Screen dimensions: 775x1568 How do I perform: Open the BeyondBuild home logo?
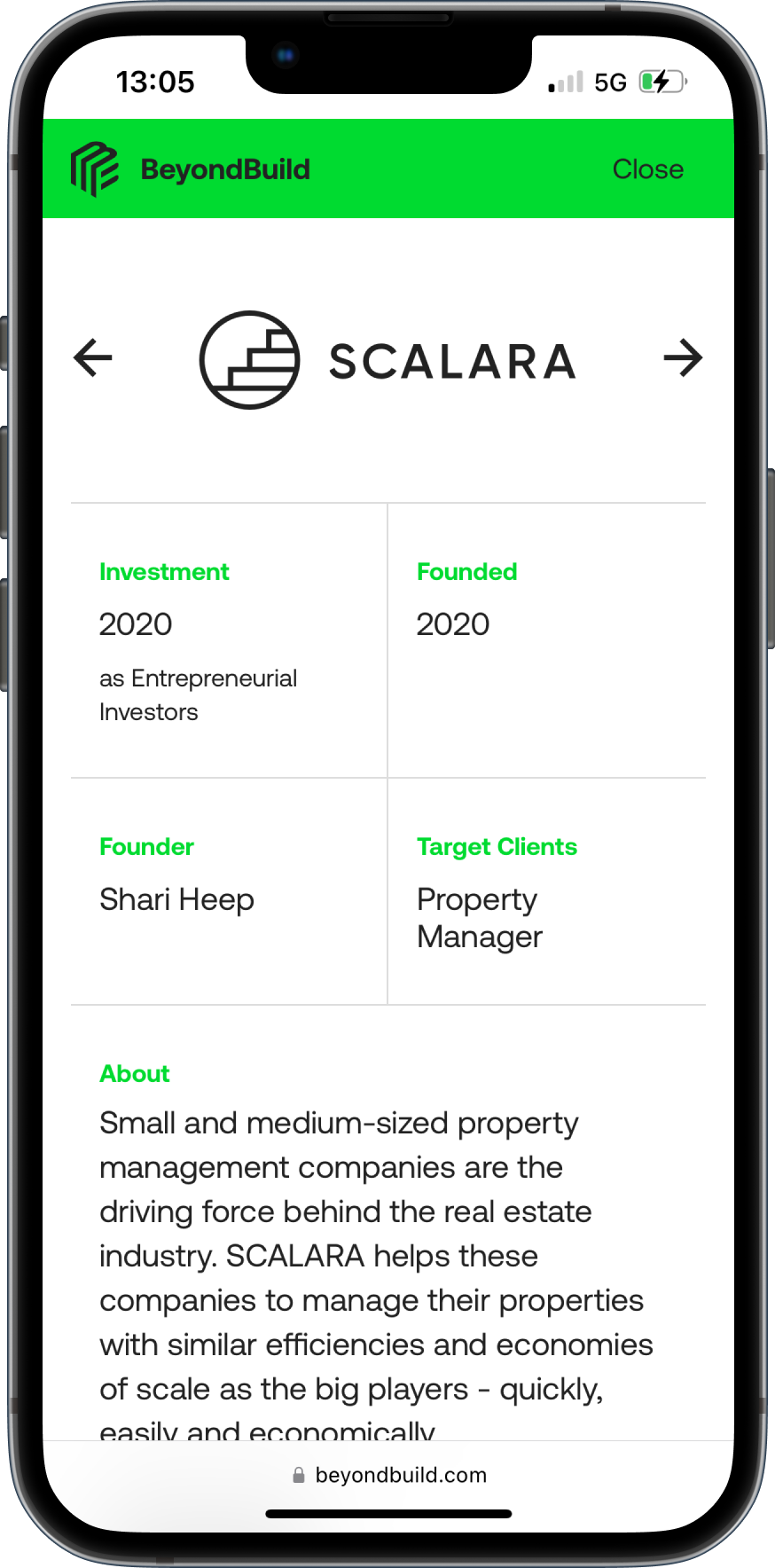191,169
